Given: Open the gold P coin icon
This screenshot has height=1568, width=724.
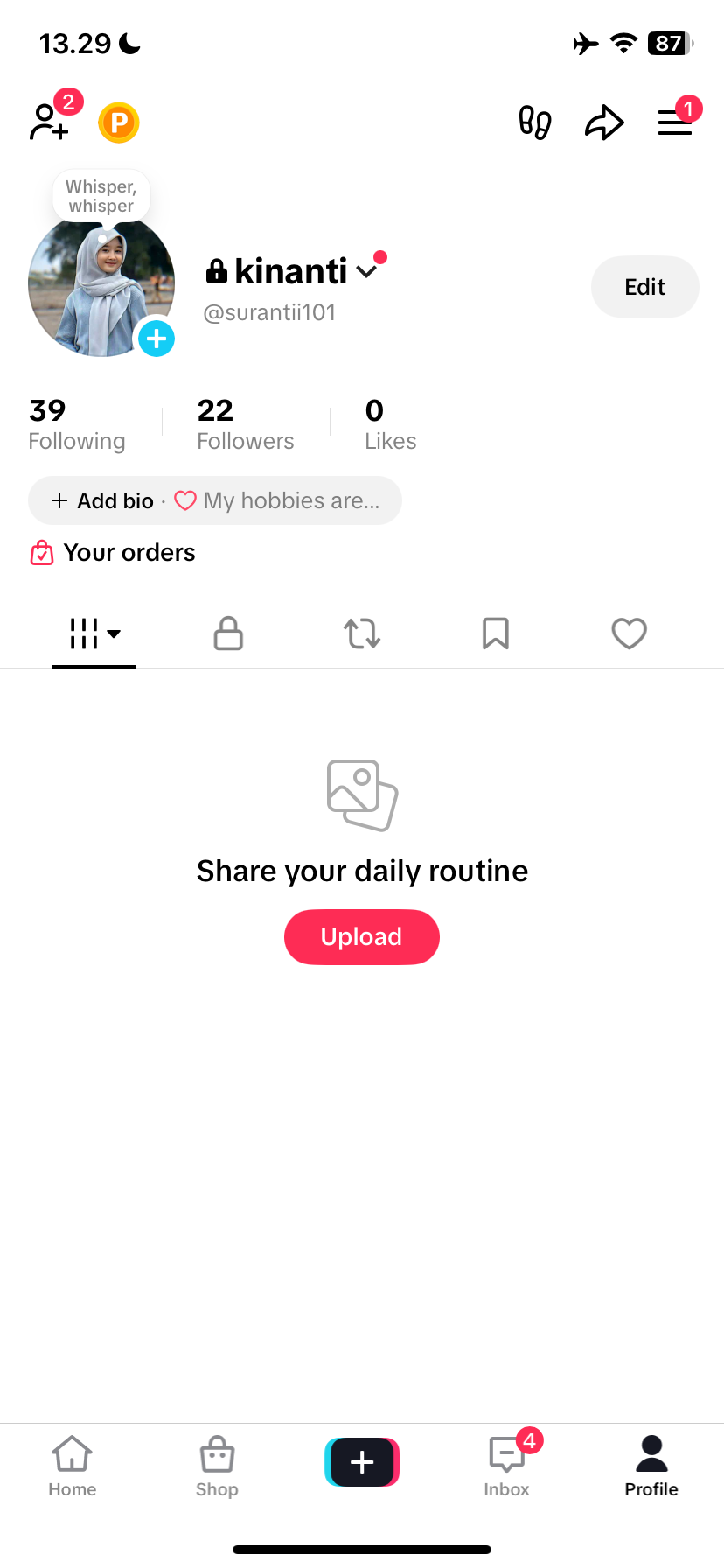Looking at the screenshot, I should (119, 122).
